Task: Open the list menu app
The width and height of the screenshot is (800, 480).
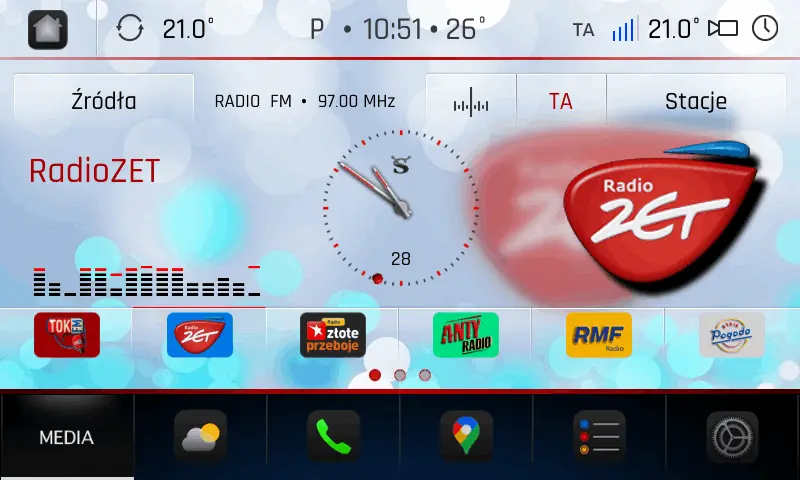Action: [599, 437]
